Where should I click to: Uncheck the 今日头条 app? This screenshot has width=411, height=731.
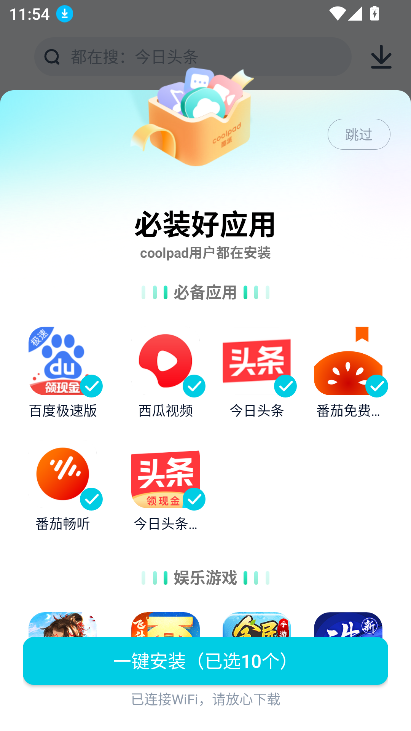click(285, 386)
